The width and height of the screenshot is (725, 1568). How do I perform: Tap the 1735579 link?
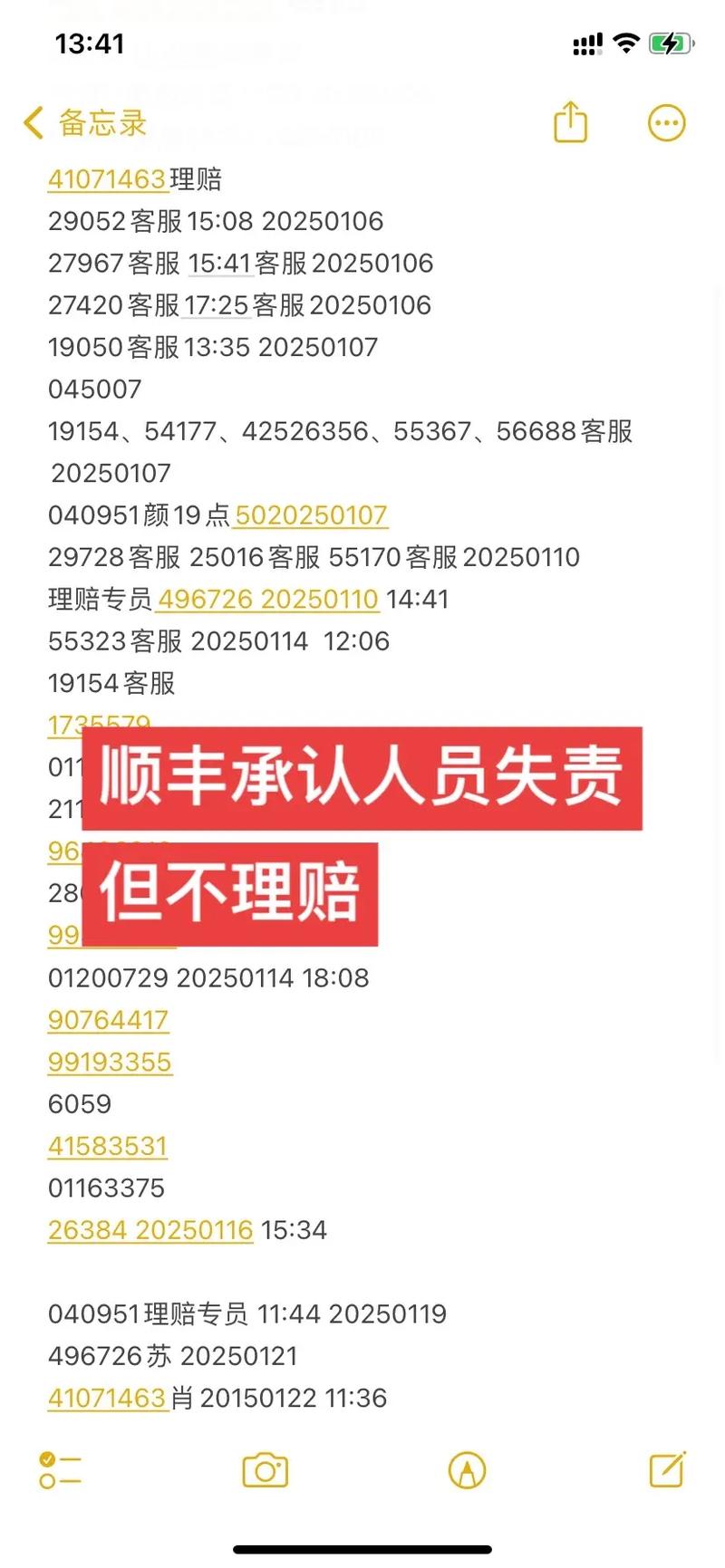(98, 725)
